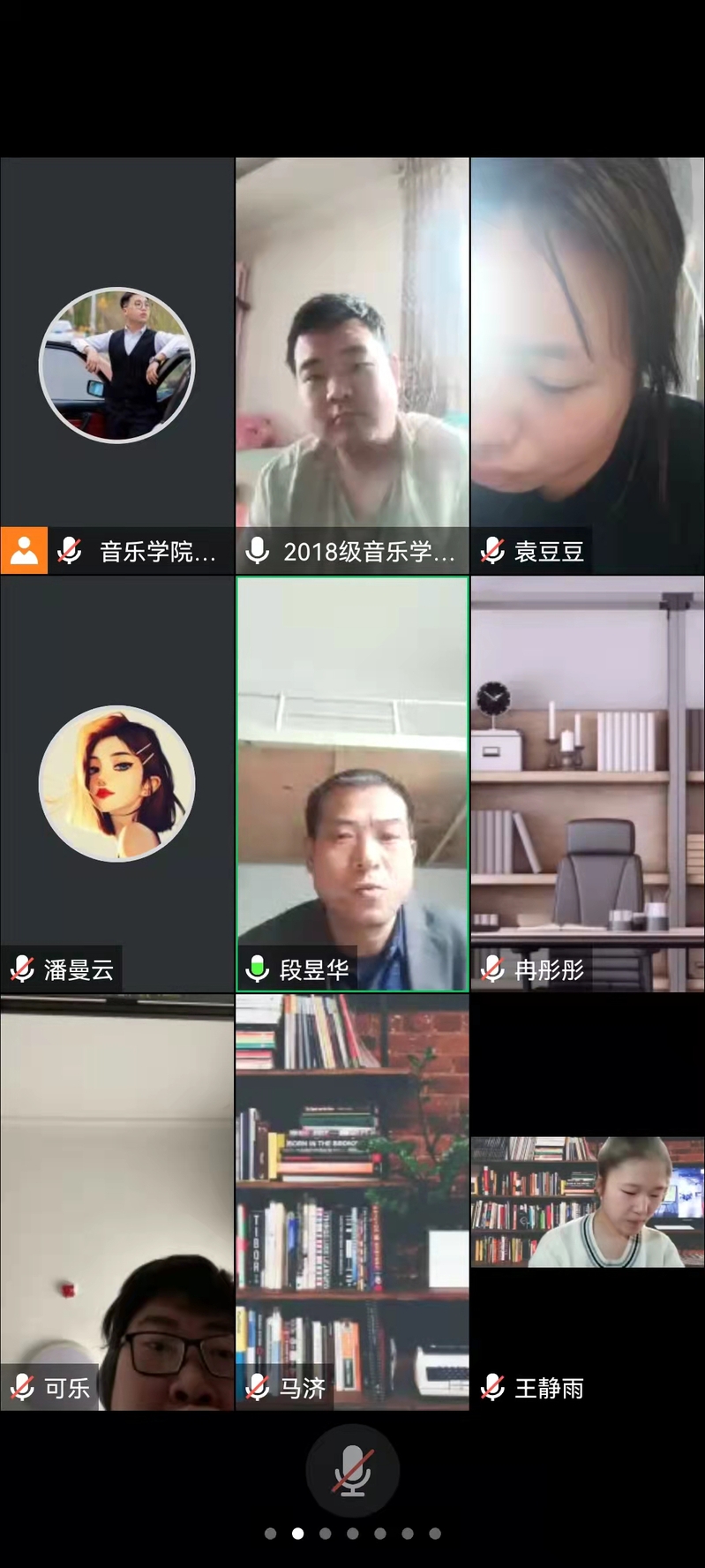Select 袁豆豆's video tile
Viewport: 705px width, 1568px height.
pyautogui.click(x=588, y=366)
